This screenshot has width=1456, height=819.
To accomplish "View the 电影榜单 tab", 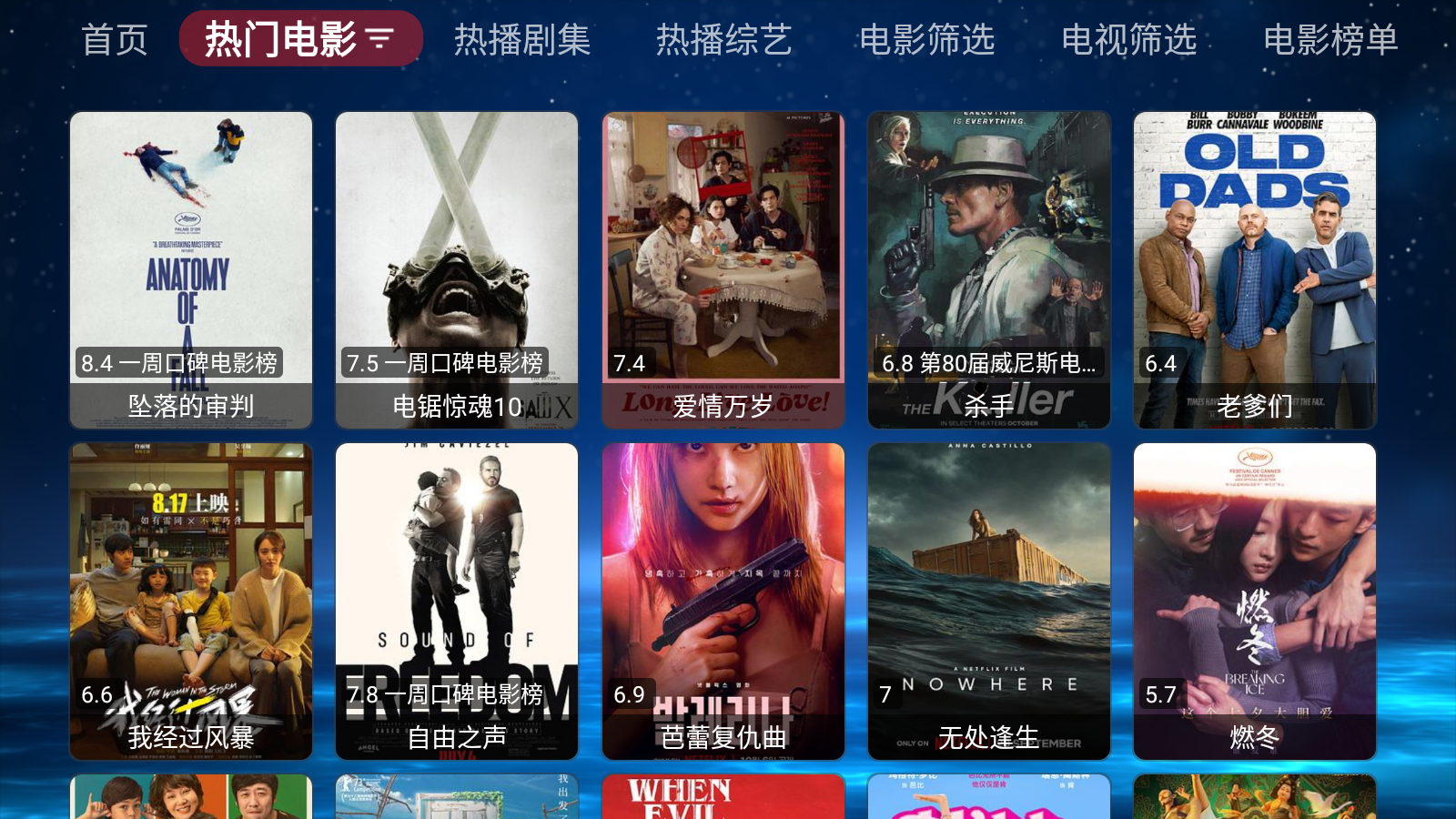I will [x=1330, y=40].
